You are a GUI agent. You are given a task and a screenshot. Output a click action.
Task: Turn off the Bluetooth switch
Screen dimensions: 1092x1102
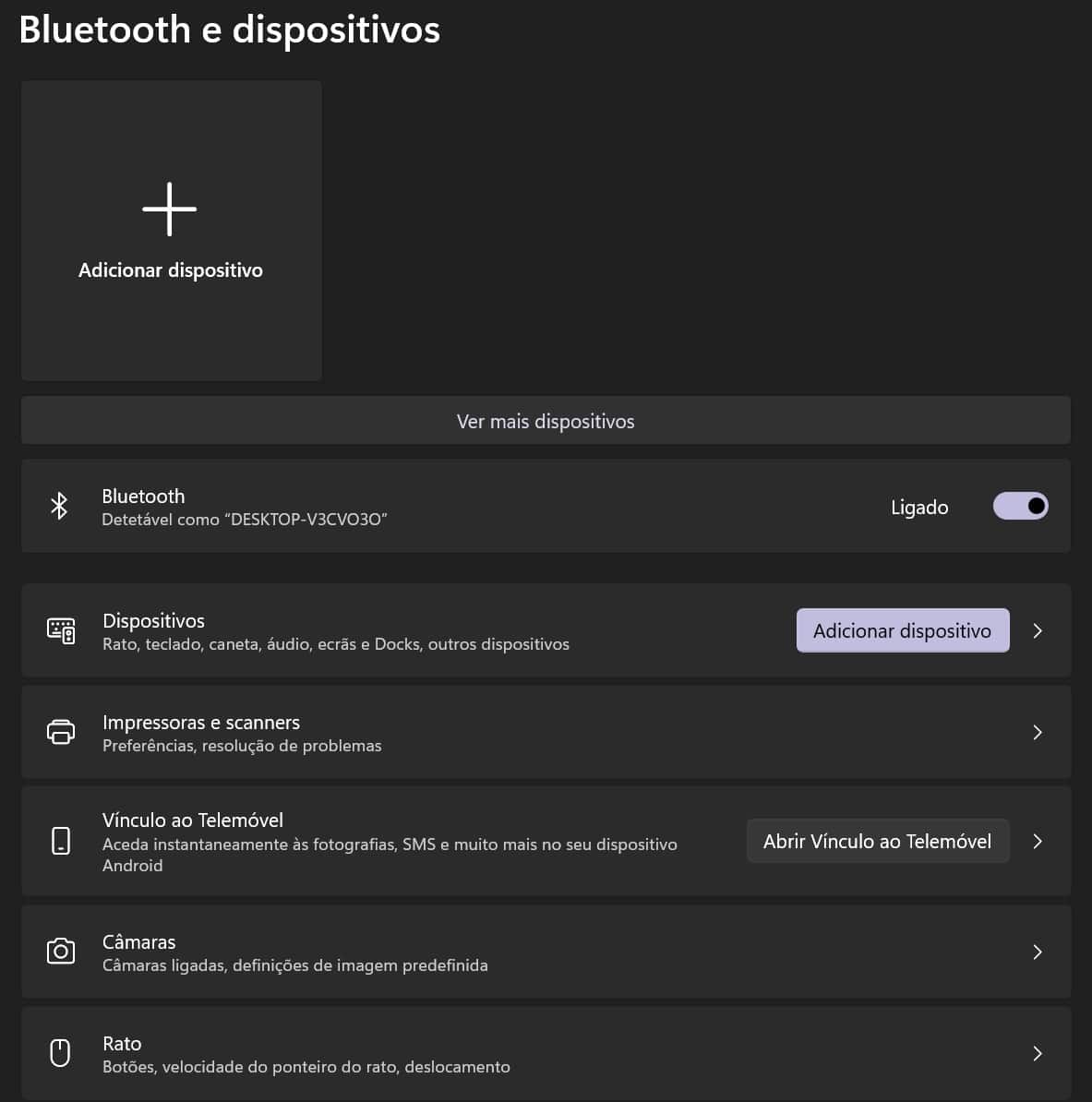coord(1020,506)
